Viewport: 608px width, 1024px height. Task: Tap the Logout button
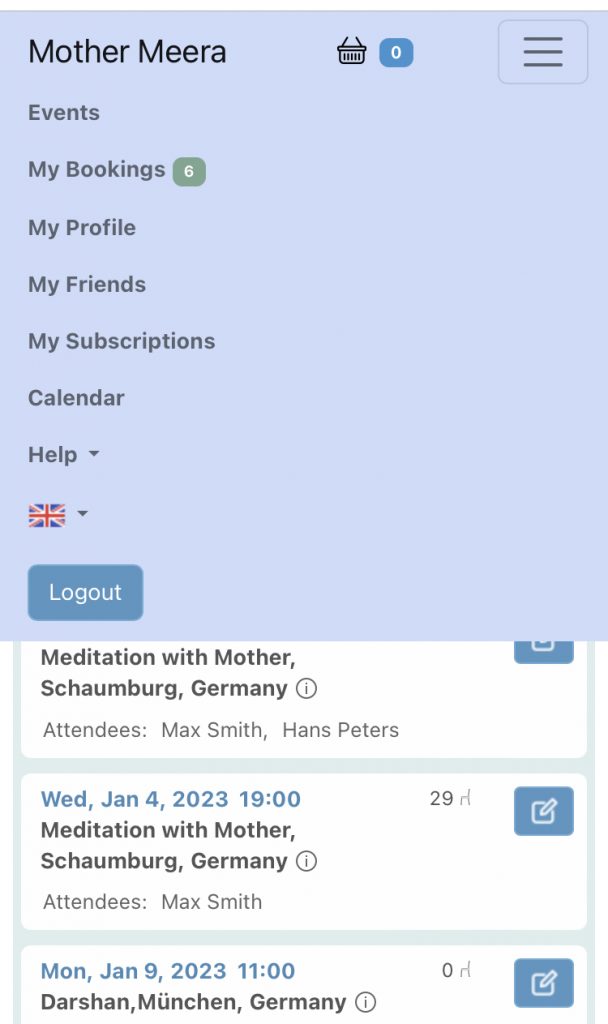(x=86, y=592)
